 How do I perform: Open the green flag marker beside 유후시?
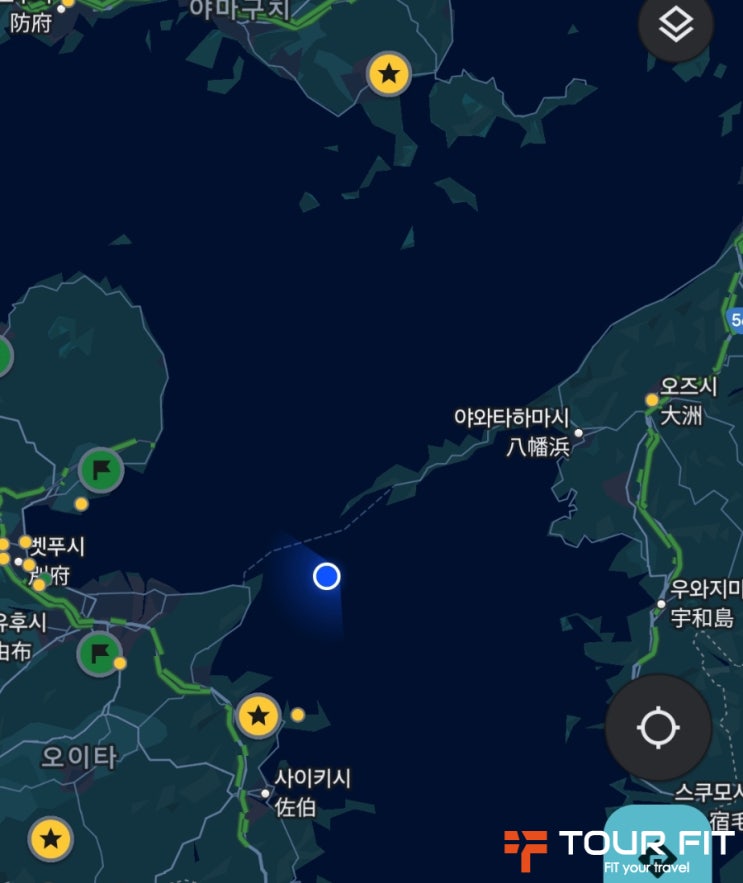(100, 653)
